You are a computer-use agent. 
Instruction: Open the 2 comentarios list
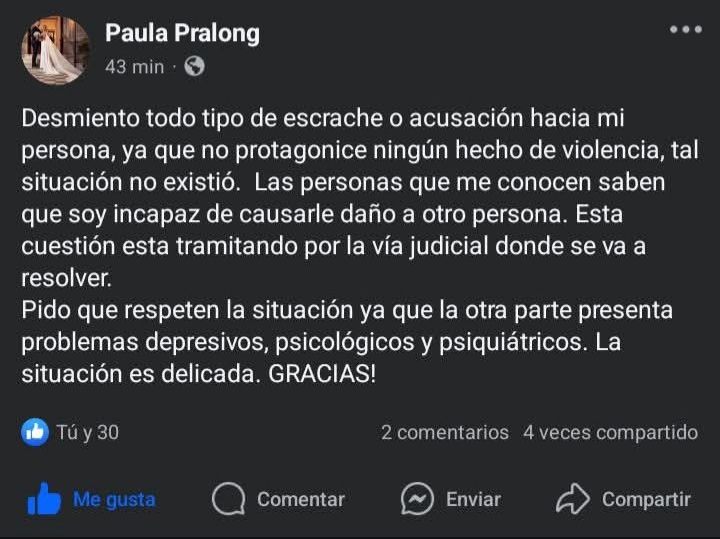(444, 432)
